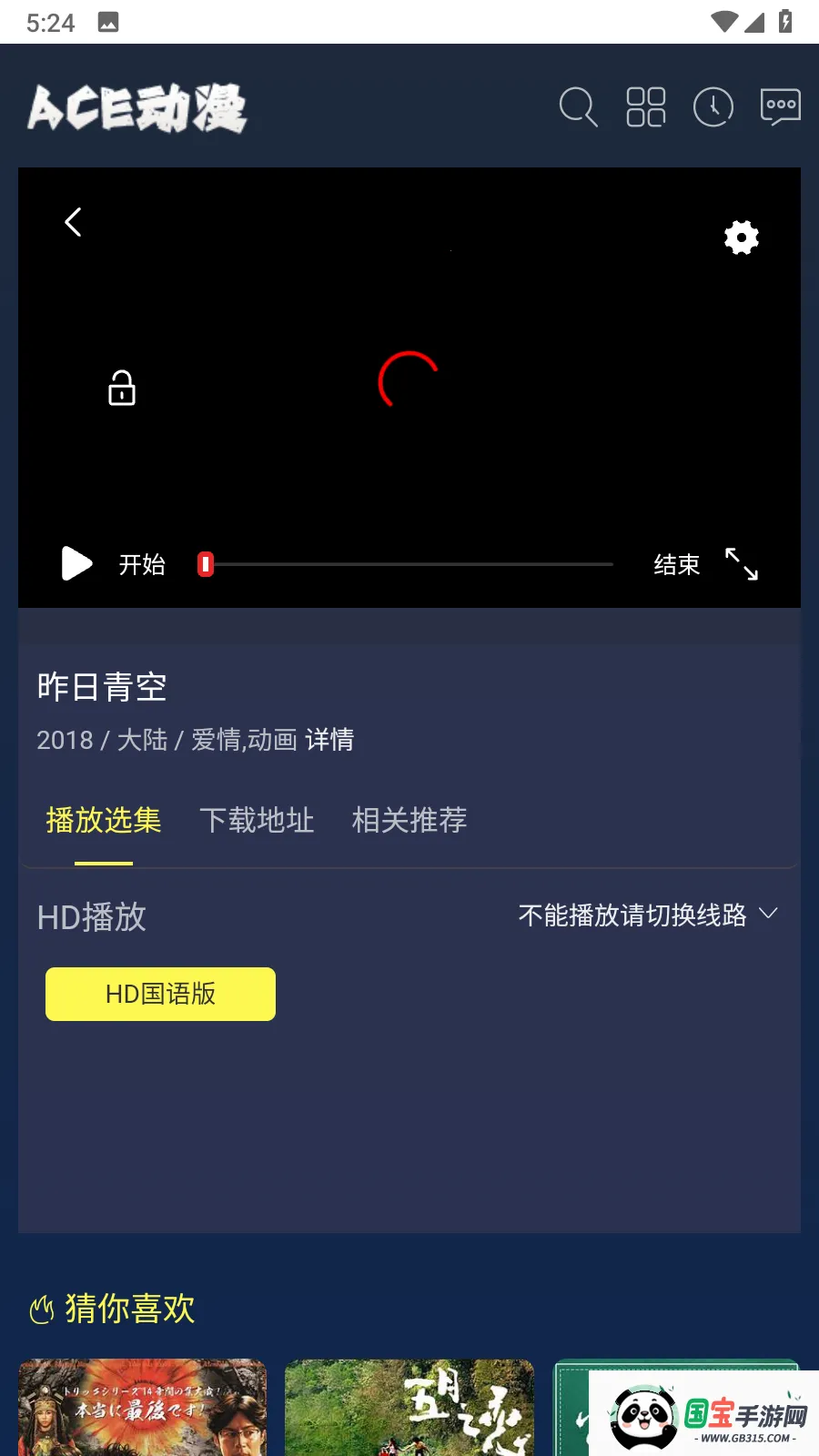Click the 昨日青空 title link
819x1456 pixels.
pos(100,686)
